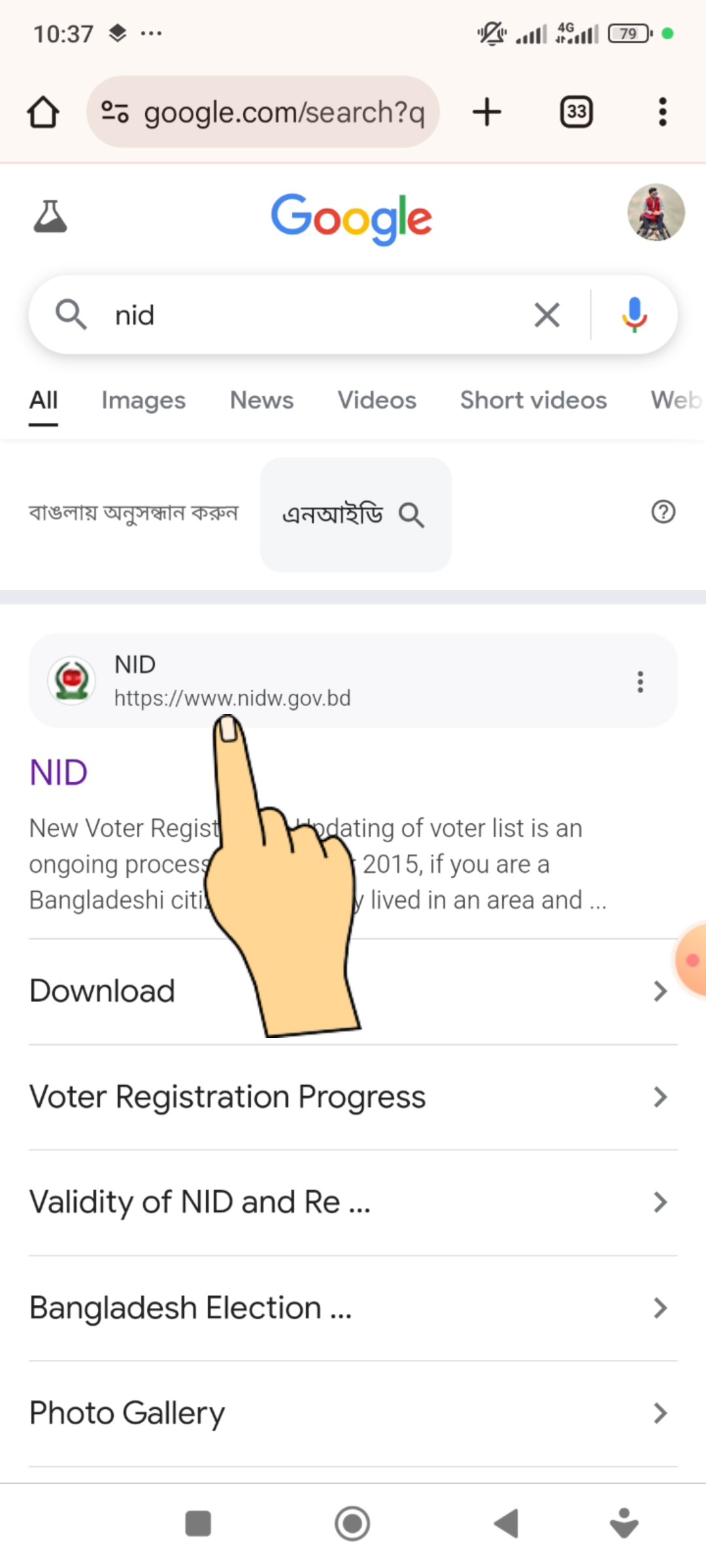Go back using the system back button

(506, 1524)
